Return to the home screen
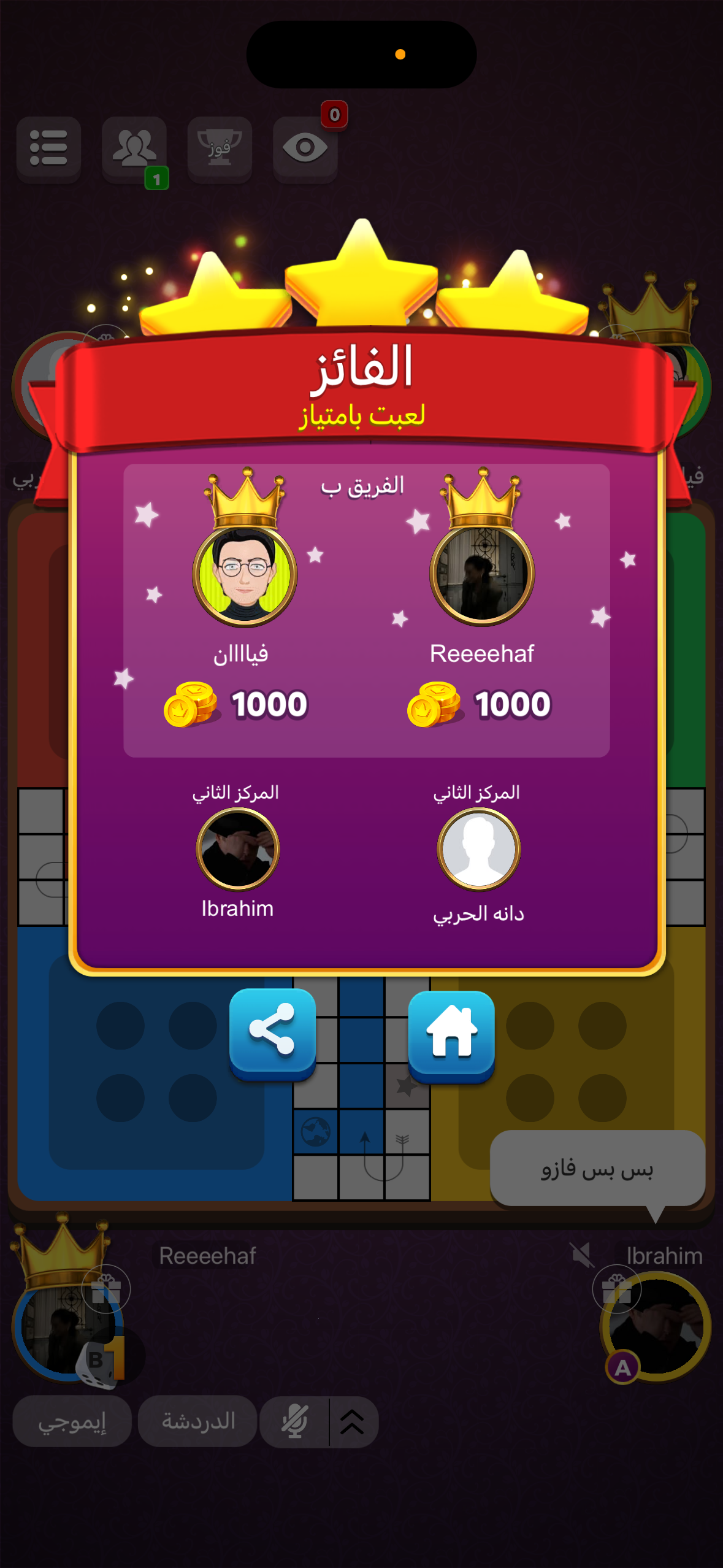The height and width of the screenshot is (1568, 723). [451, 1032]
